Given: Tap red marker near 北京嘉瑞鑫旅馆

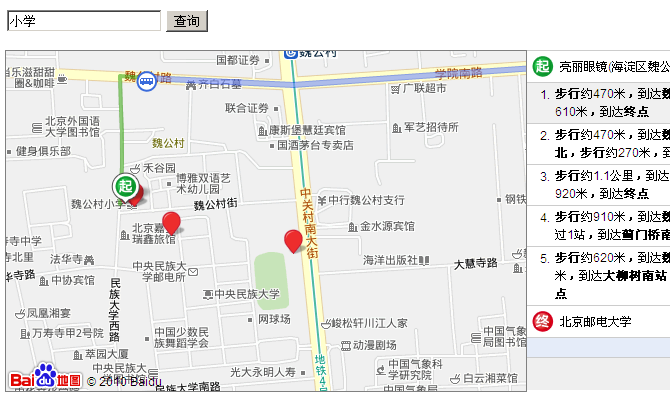Looking at the screenshot, I should (x=172, y=223).
